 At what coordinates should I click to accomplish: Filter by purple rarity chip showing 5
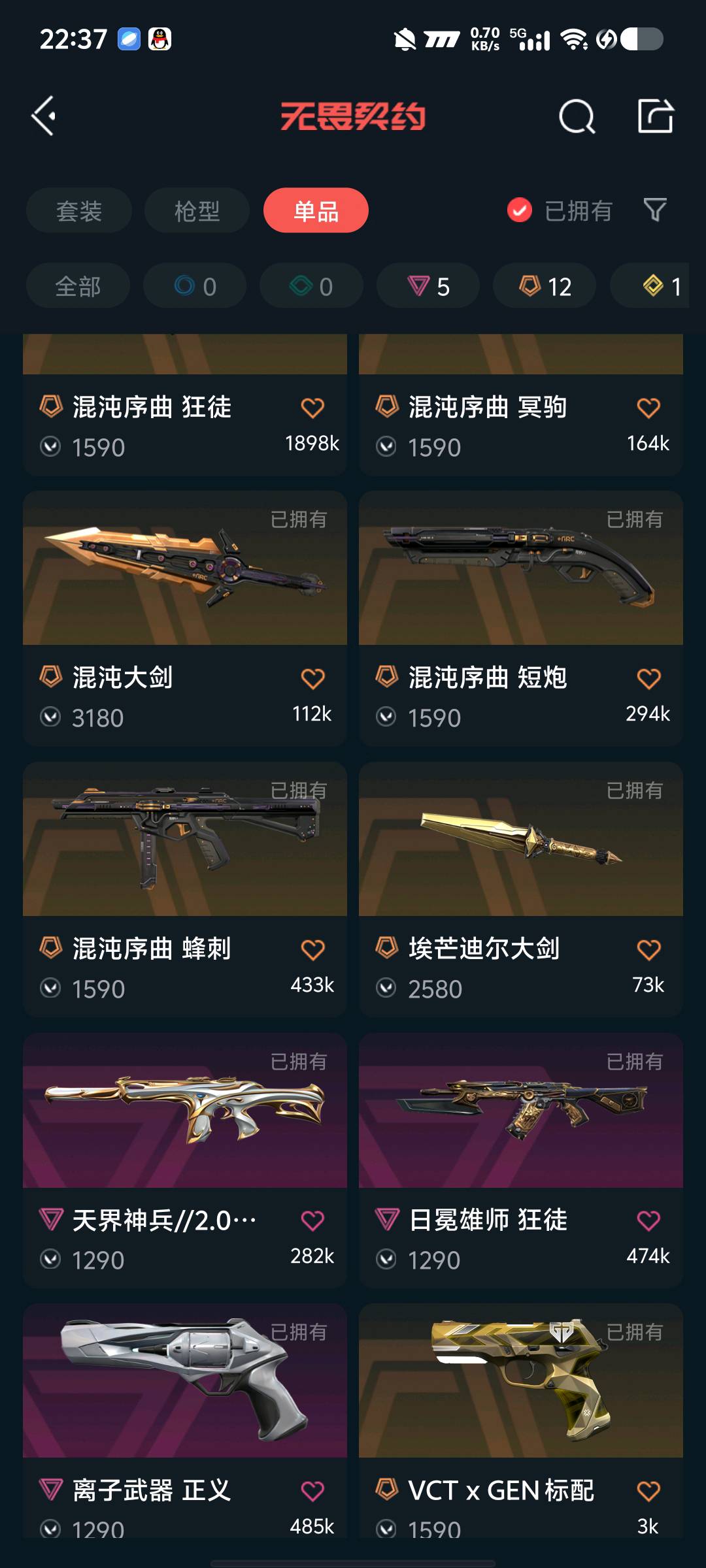pyautogui.click(x=428, y=286)
